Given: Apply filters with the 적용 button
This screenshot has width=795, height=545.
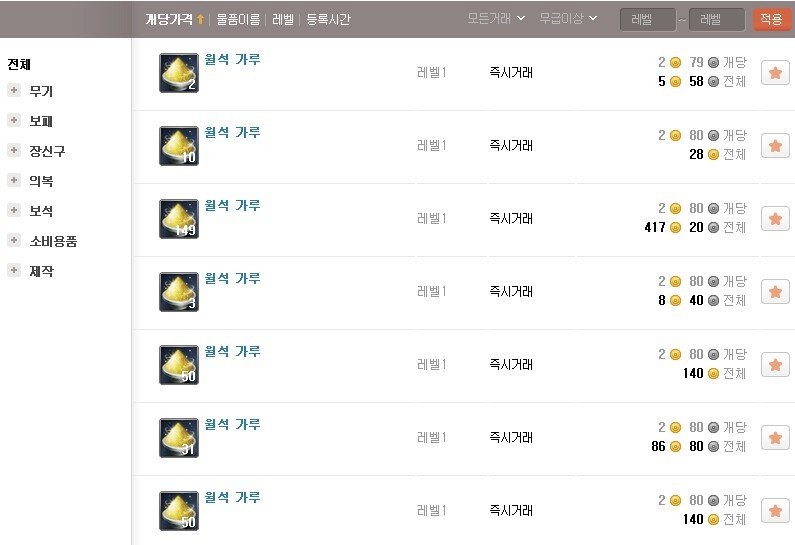Looking at the screenshot, I should tap(771, 19).
